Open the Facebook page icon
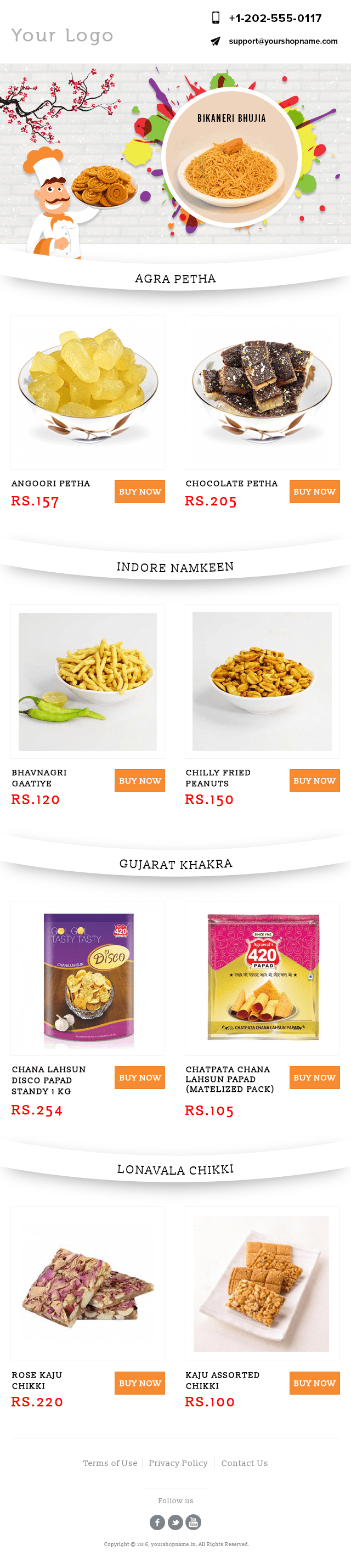 157,1522
